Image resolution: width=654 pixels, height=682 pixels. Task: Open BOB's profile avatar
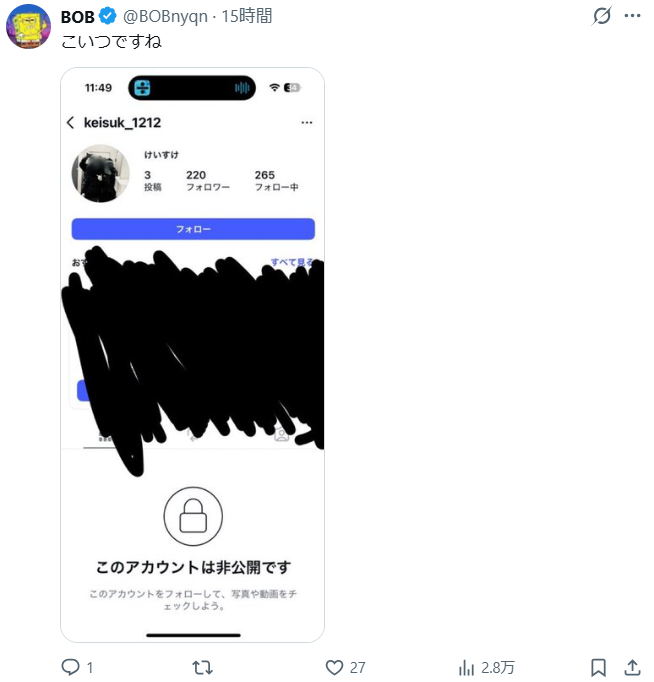pos(28,26)
